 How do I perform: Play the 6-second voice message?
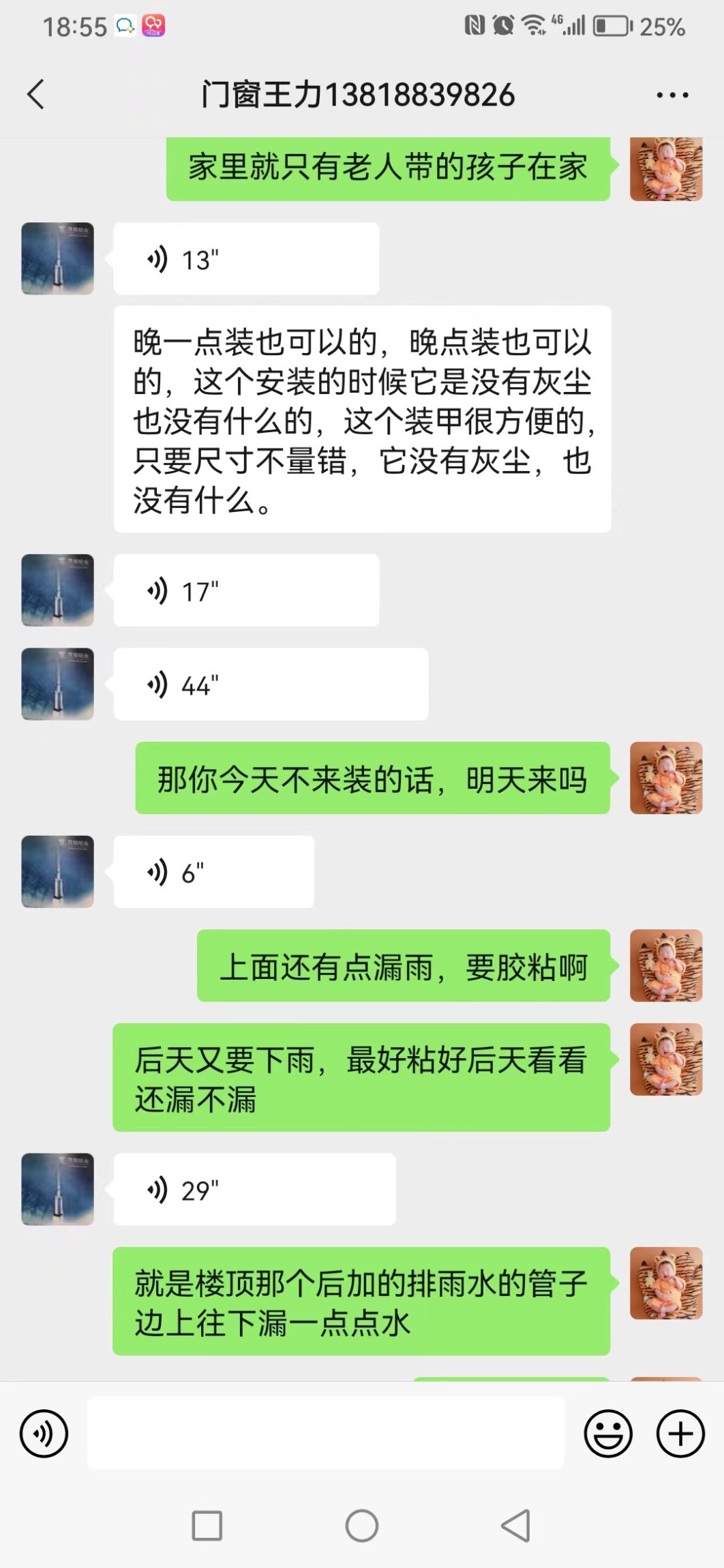[213, 872]
